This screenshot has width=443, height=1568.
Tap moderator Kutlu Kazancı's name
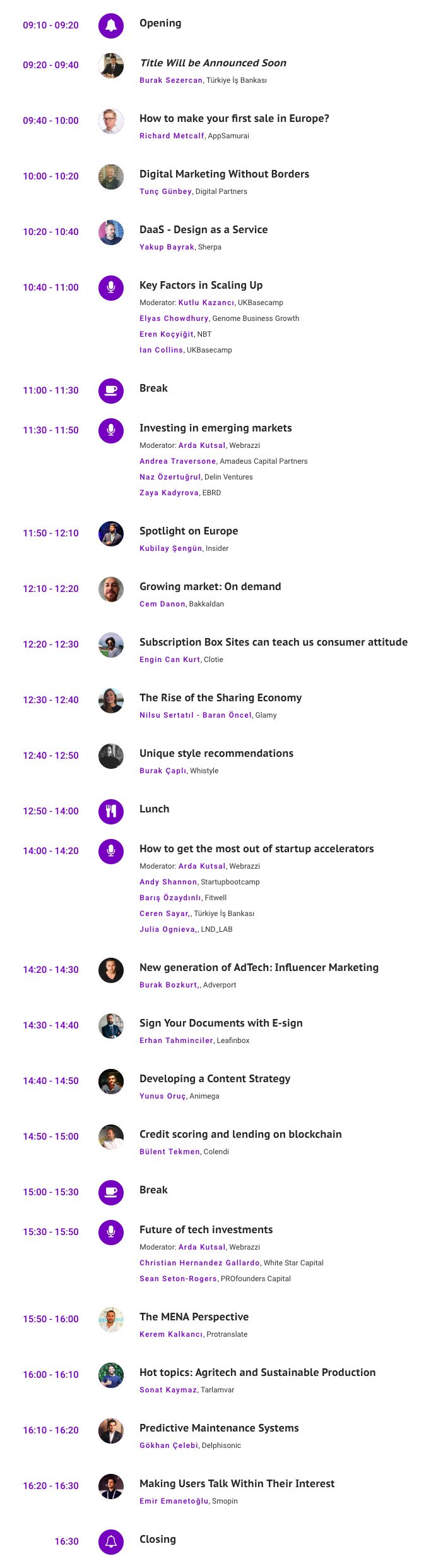[206, 303]
